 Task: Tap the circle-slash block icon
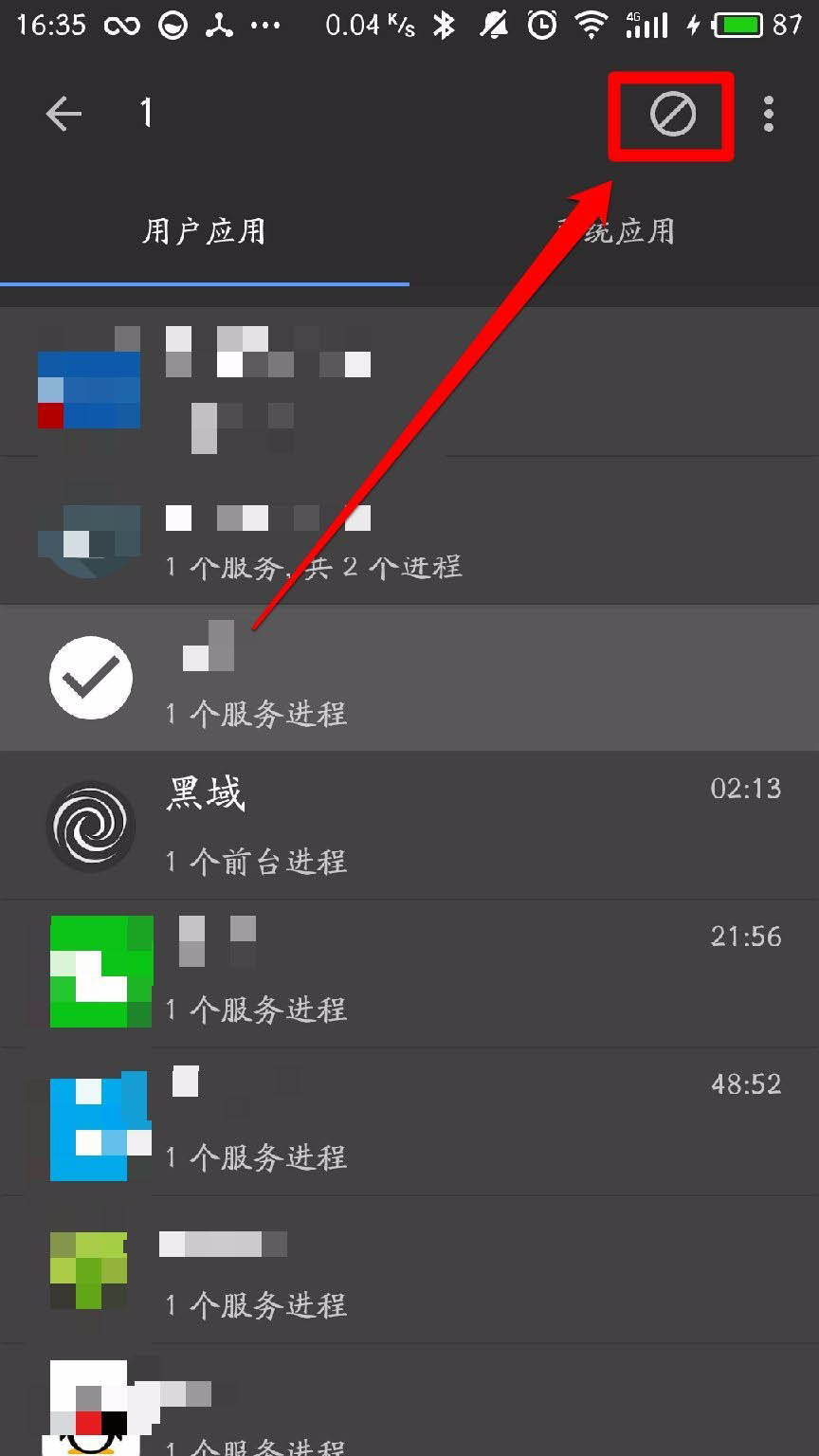pos(672,115)
